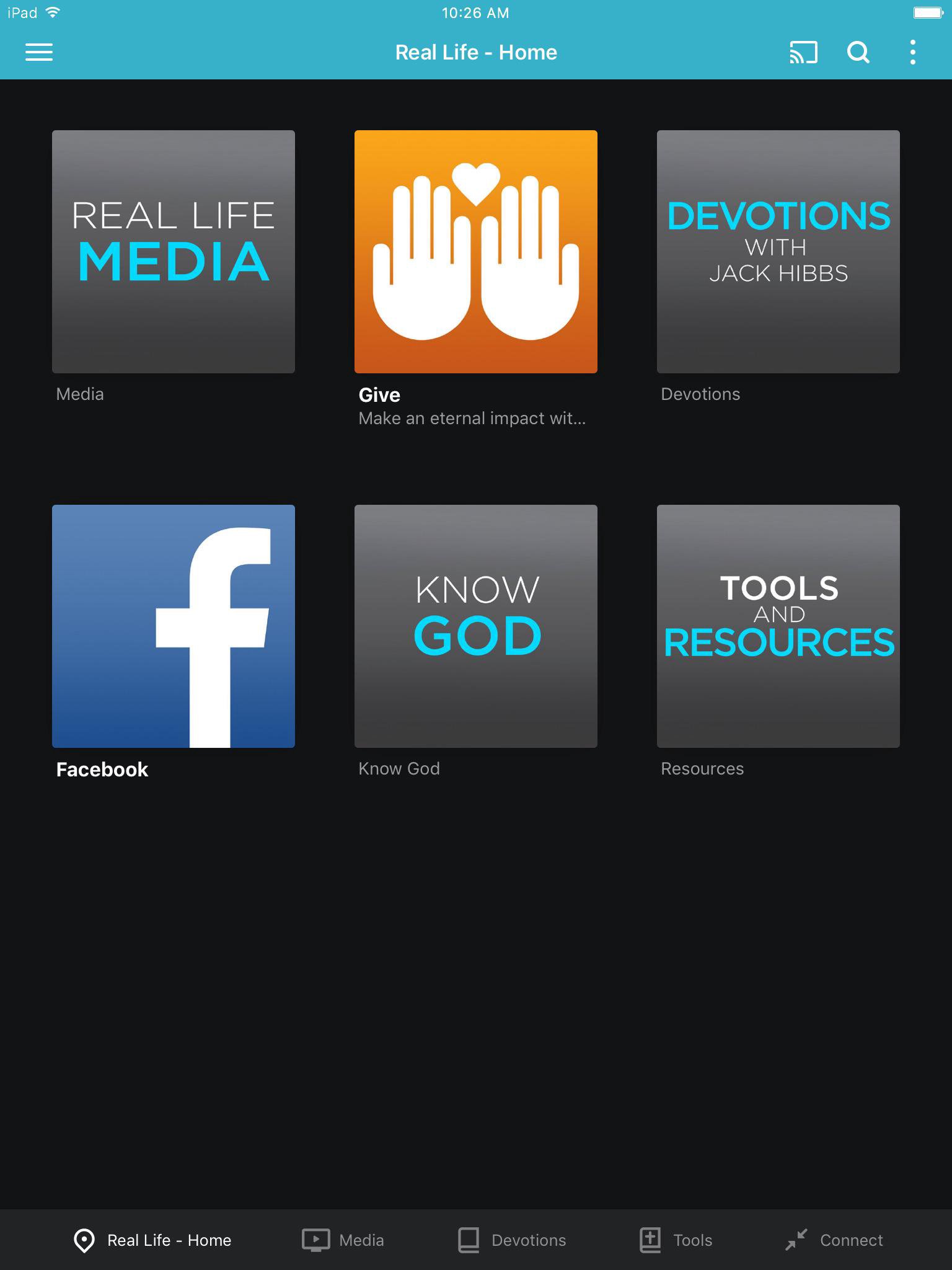The image size is (952, 1270).
Task: Open the Real Life Media tile
Action: (174, 251)
